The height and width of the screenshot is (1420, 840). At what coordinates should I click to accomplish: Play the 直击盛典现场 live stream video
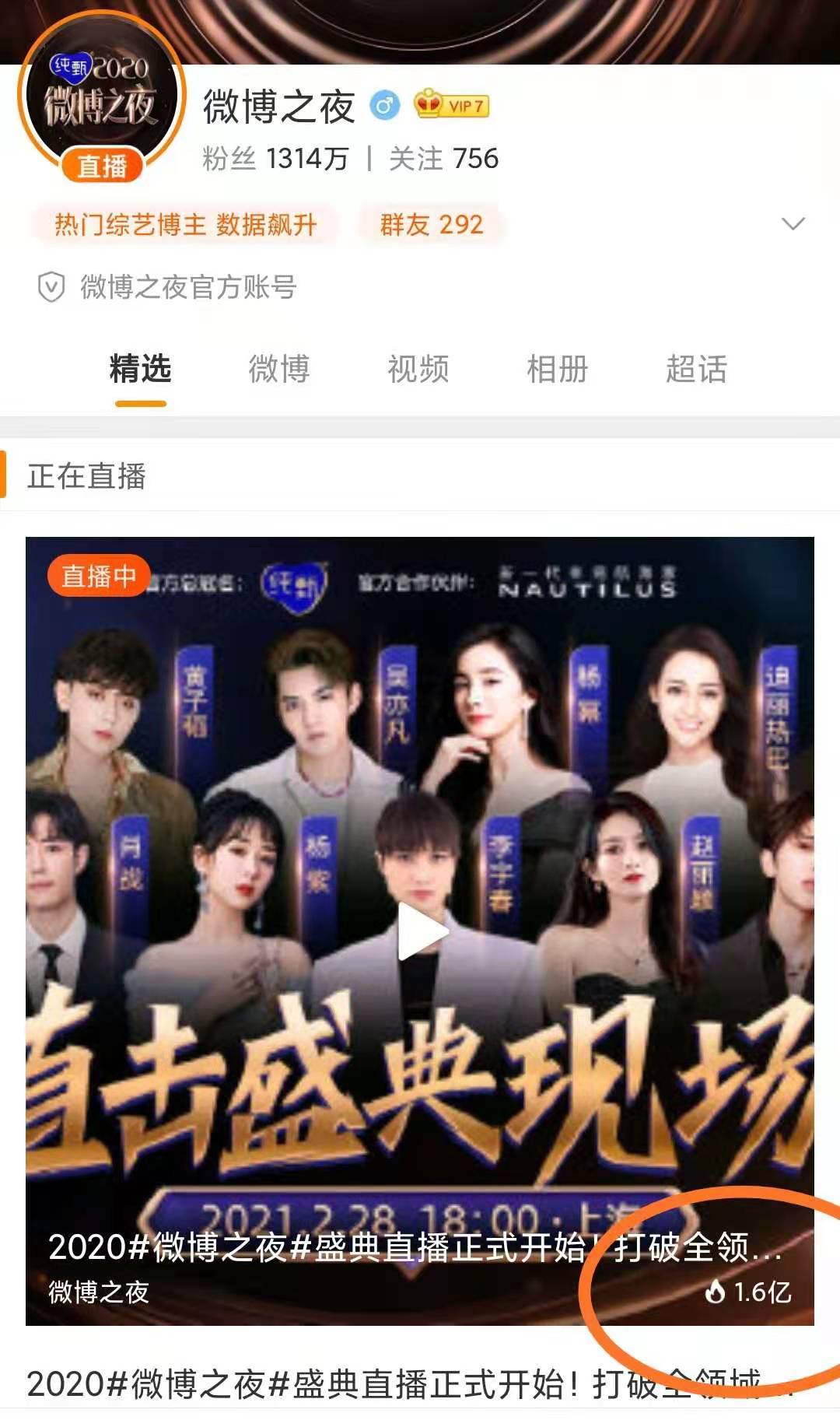(422, 932)
